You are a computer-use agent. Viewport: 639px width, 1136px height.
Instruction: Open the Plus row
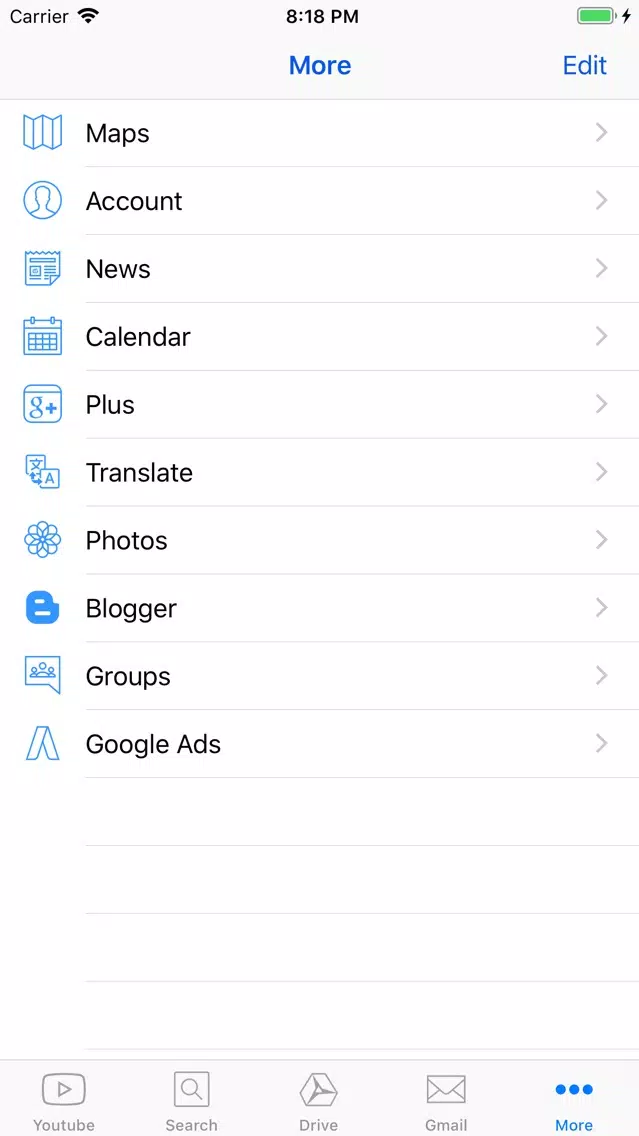pos(320,404)
